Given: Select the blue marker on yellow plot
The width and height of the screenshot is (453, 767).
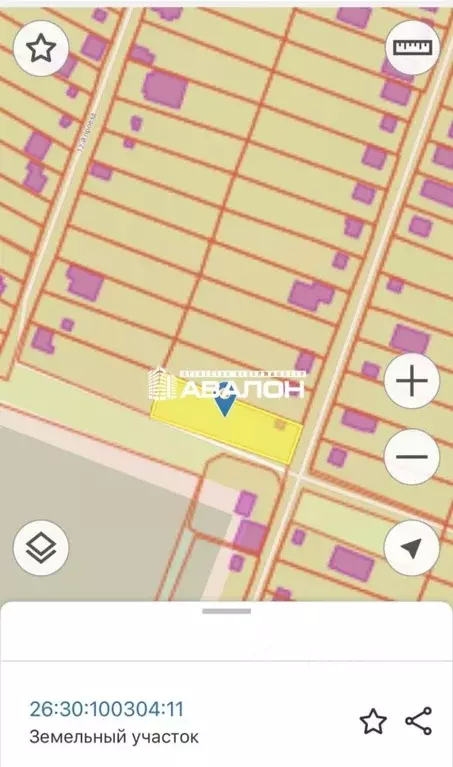Looking at the screenshot, I should tap(225, 405).
